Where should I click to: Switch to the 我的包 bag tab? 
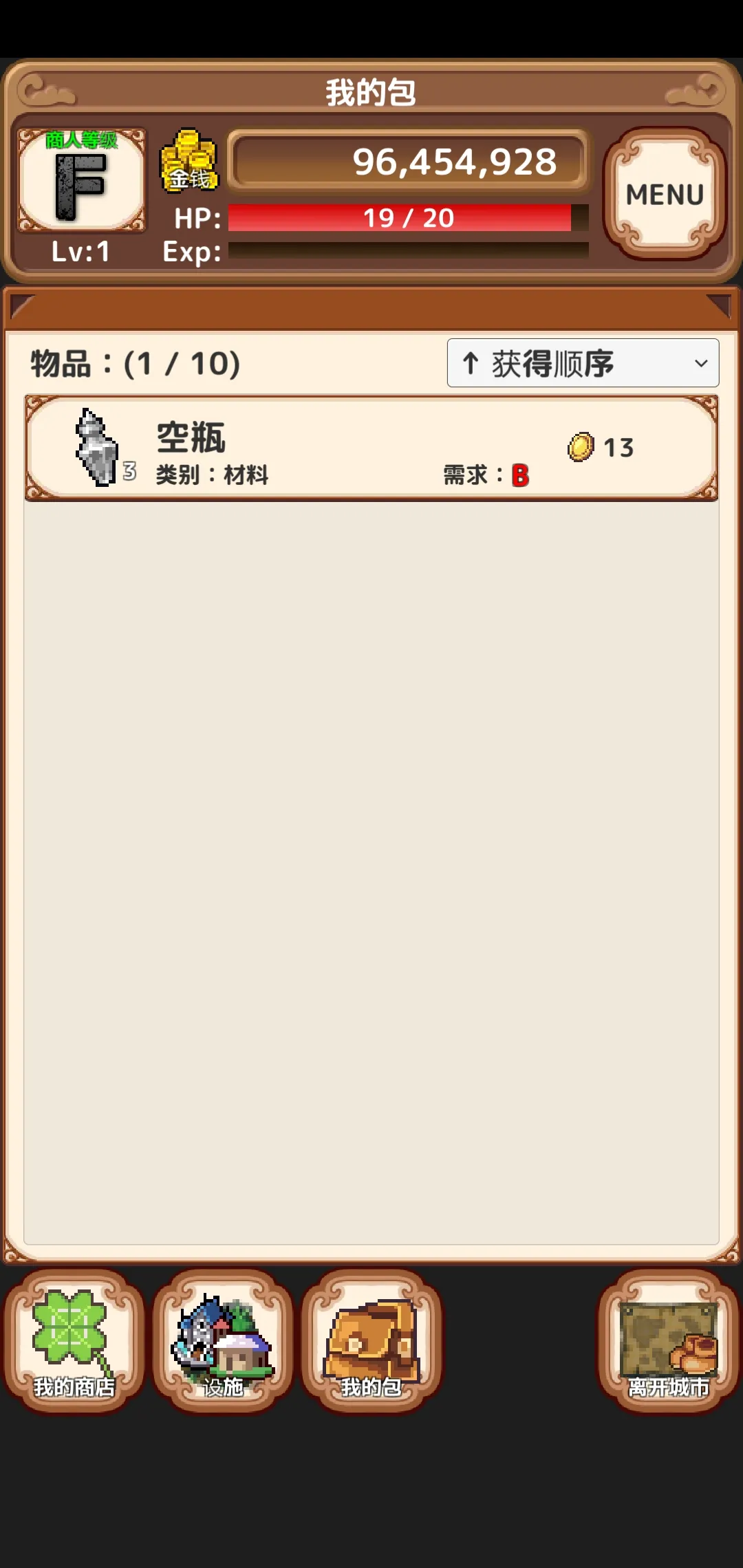[371, 1341]
